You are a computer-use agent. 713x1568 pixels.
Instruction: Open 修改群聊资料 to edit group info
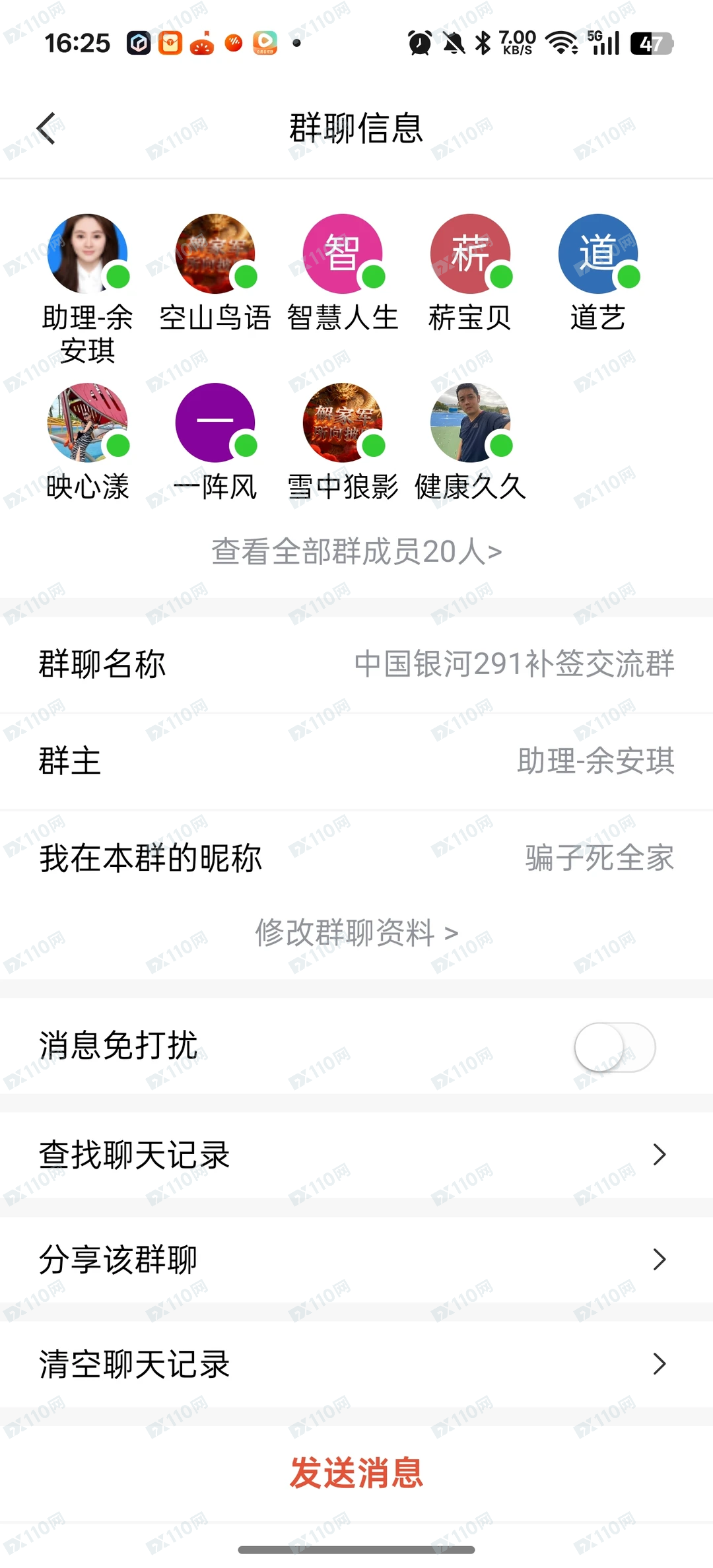[356, 933]
